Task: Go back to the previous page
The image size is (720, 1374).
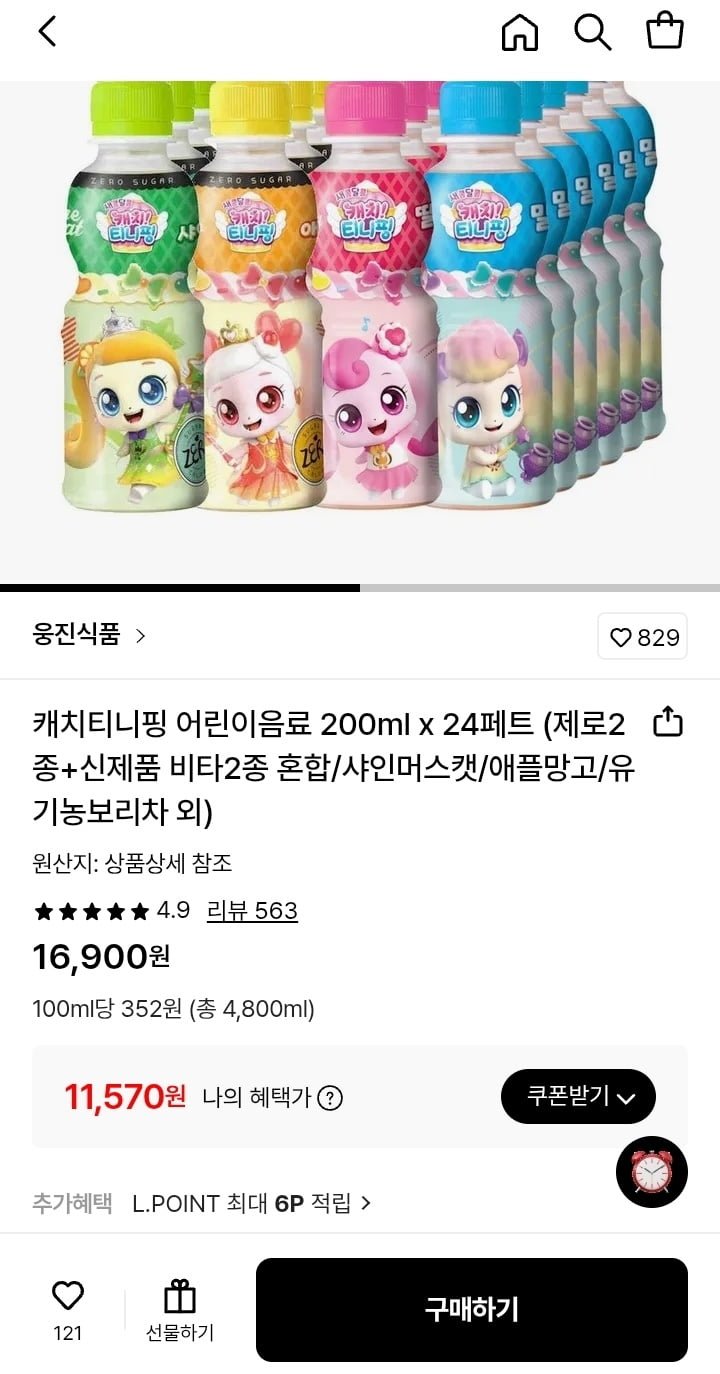Action: 47,32
